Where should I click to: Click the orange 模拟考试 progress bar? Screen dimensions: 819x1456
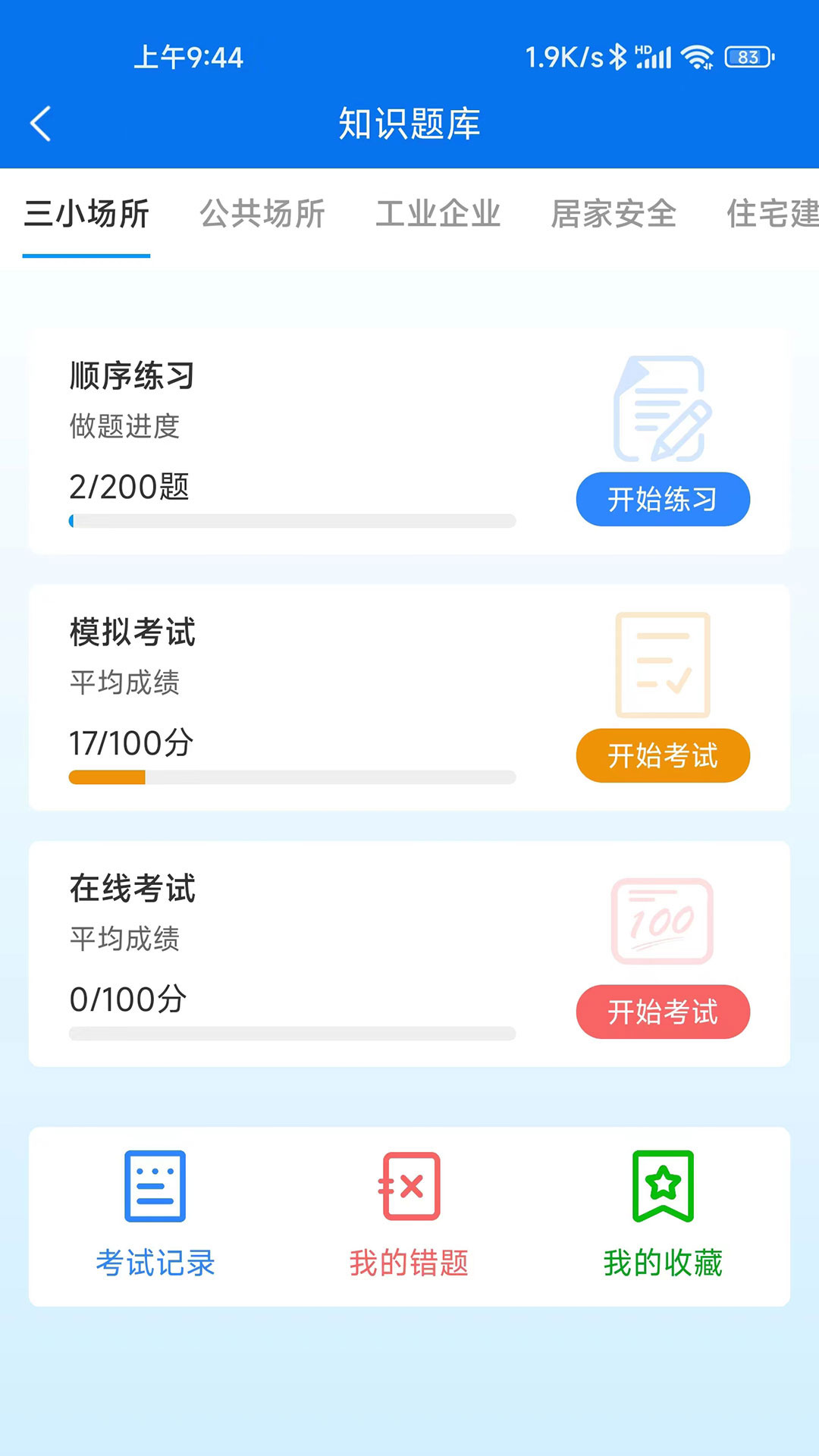tap(292, 778)
